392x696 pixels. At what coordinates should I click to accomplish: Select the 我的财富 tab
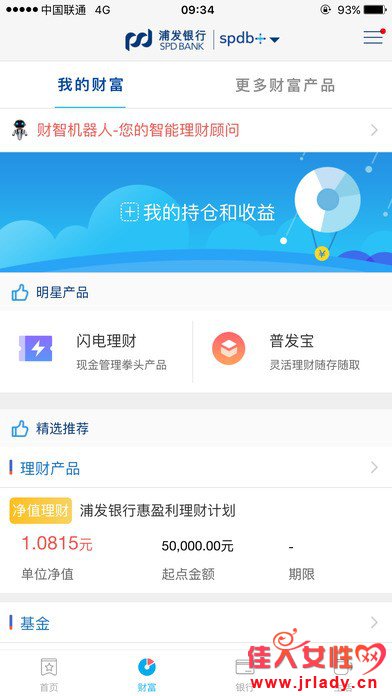(x=90, y=85)
